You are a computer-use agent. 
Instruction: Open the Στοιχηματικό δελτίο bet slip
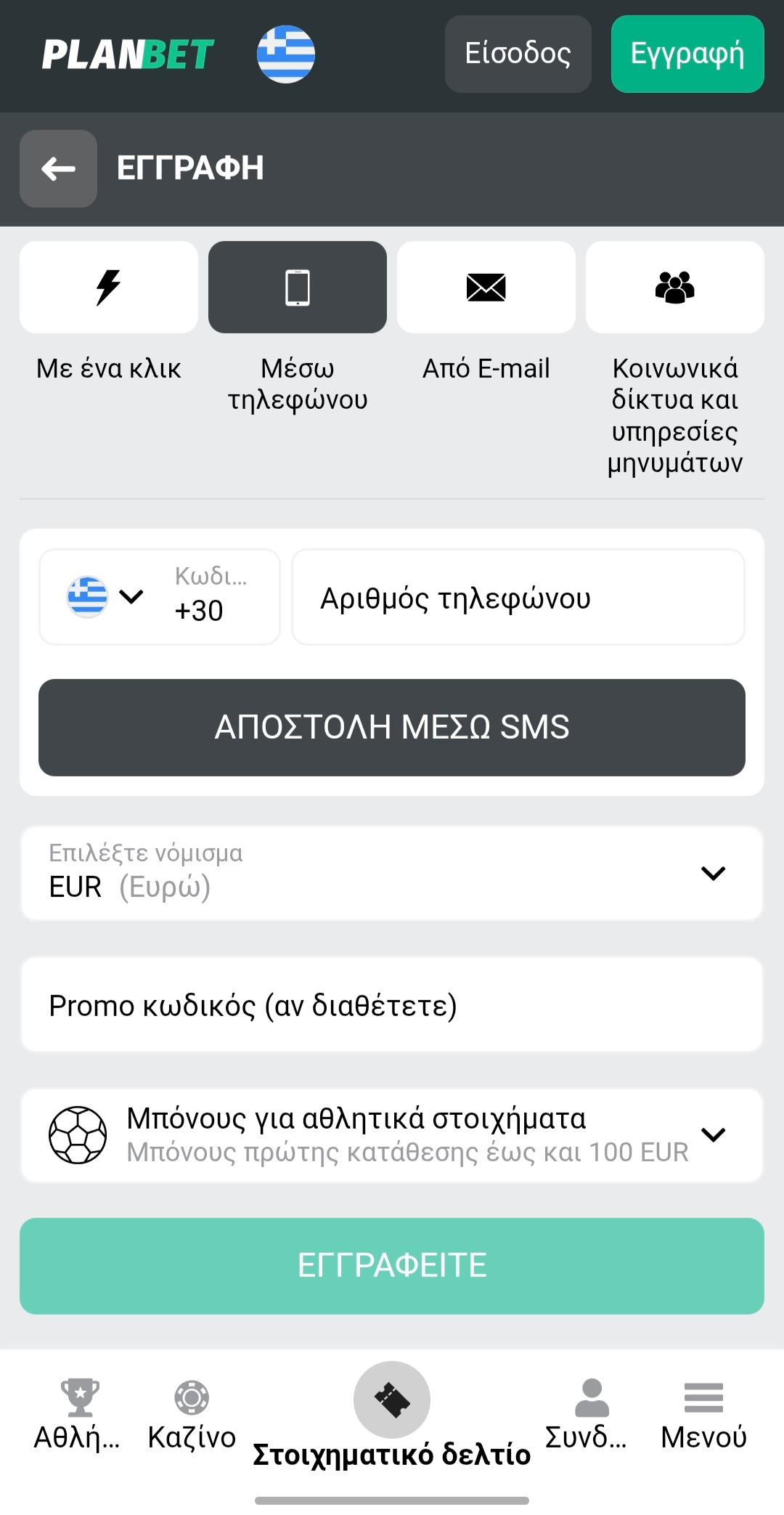point(392,1413)
